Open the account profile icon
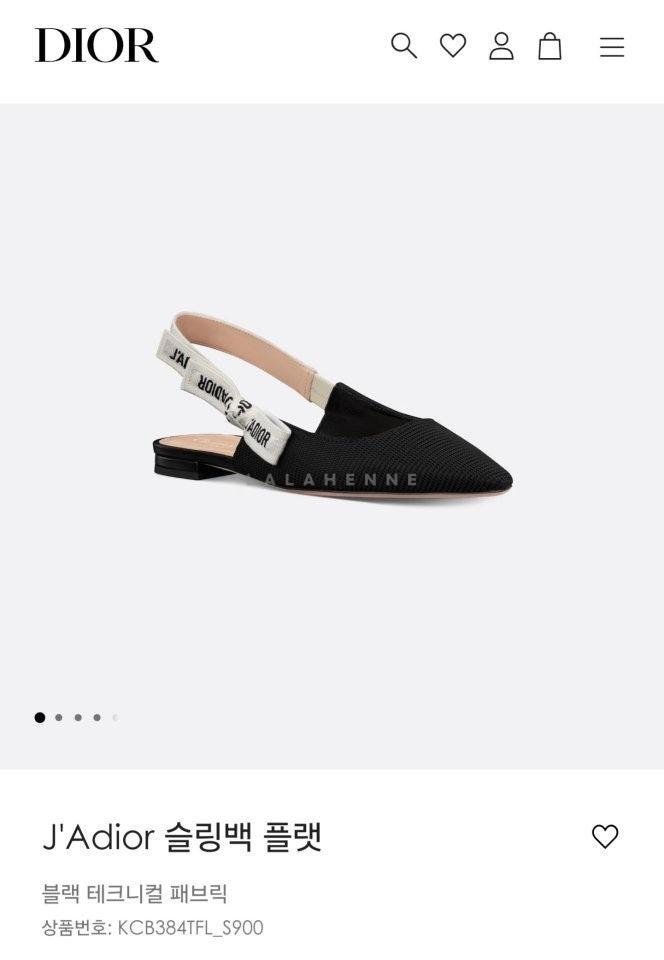 coord(501,46)
